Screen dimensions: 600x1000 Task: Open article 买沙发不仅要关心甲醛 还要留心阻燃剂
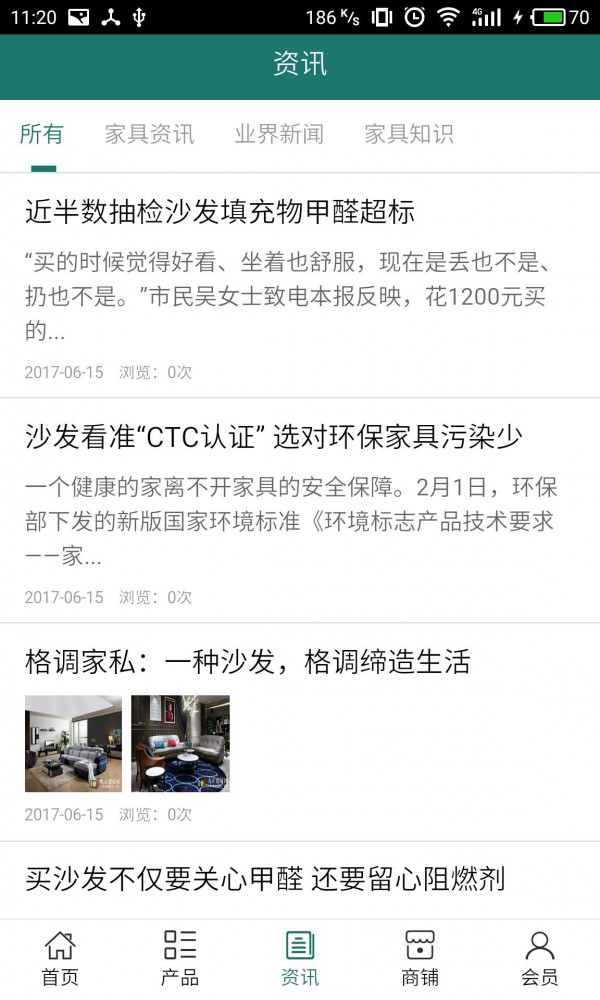pos(265,880)
